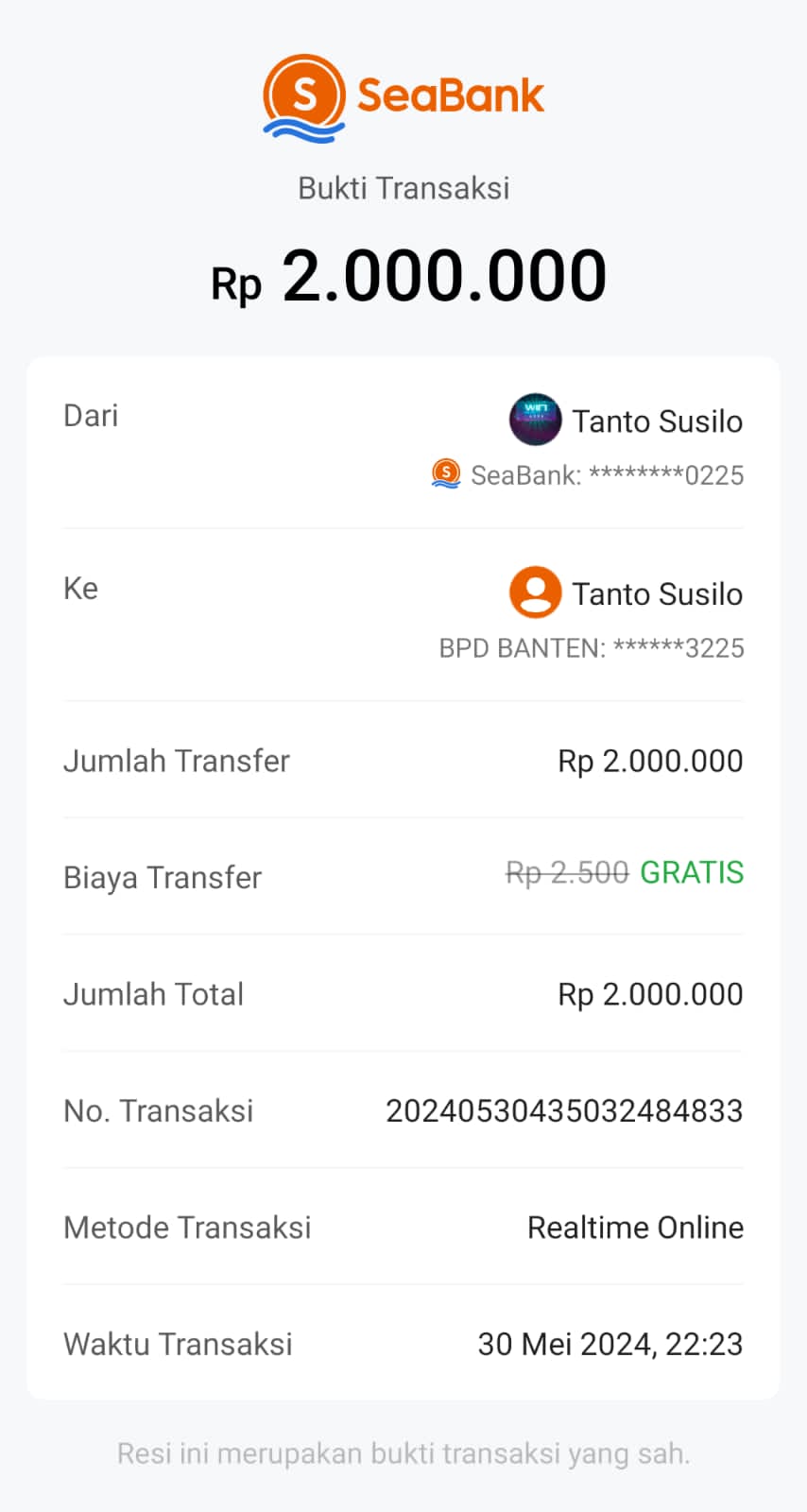The width and height of the screenshot is (807, 1512).
Task: Tap the small SeaBank coin icon beside account number
Action: [446, 473]
